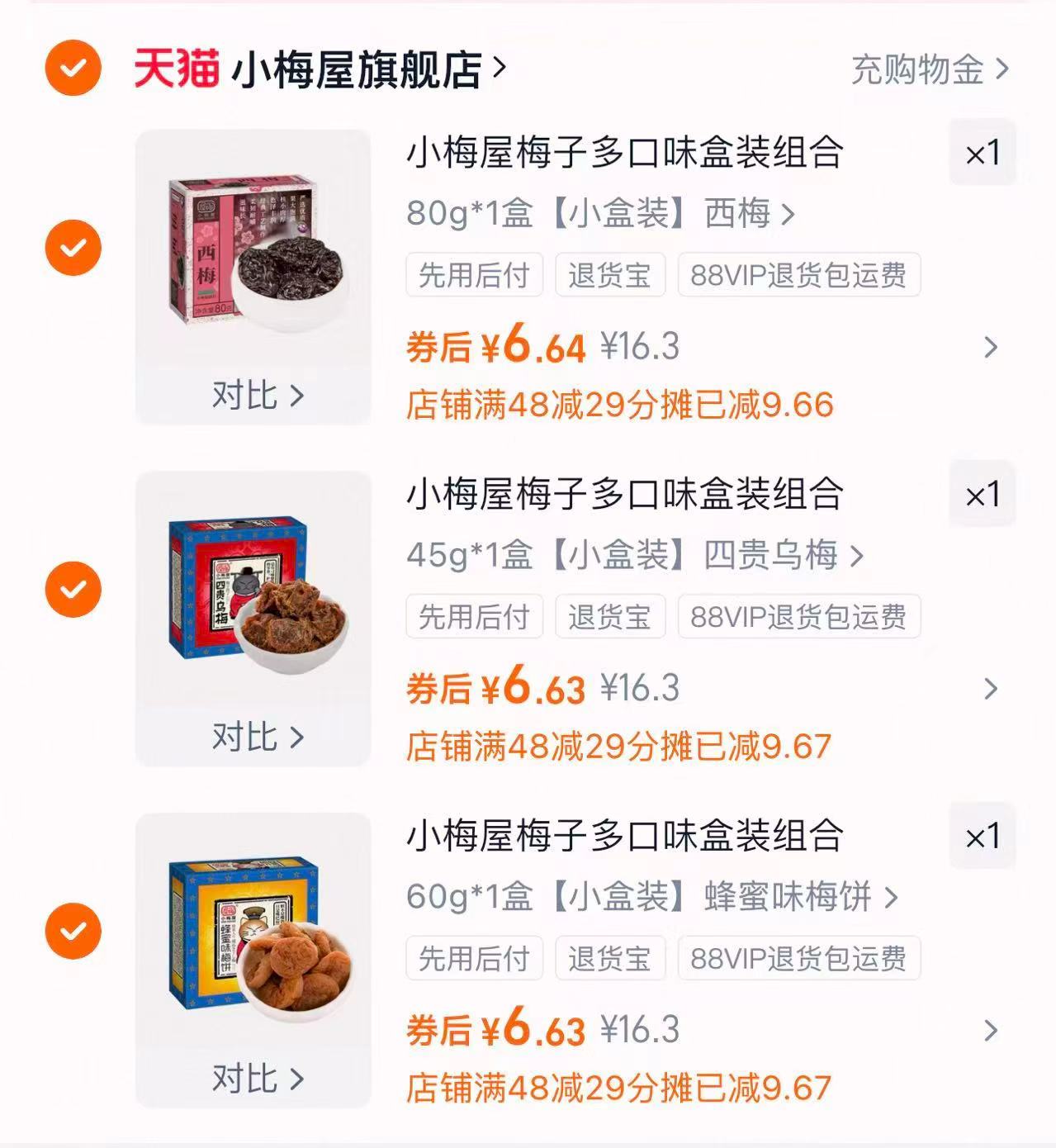Tap the 先用后付 tag on 西梅

point(474,275)
